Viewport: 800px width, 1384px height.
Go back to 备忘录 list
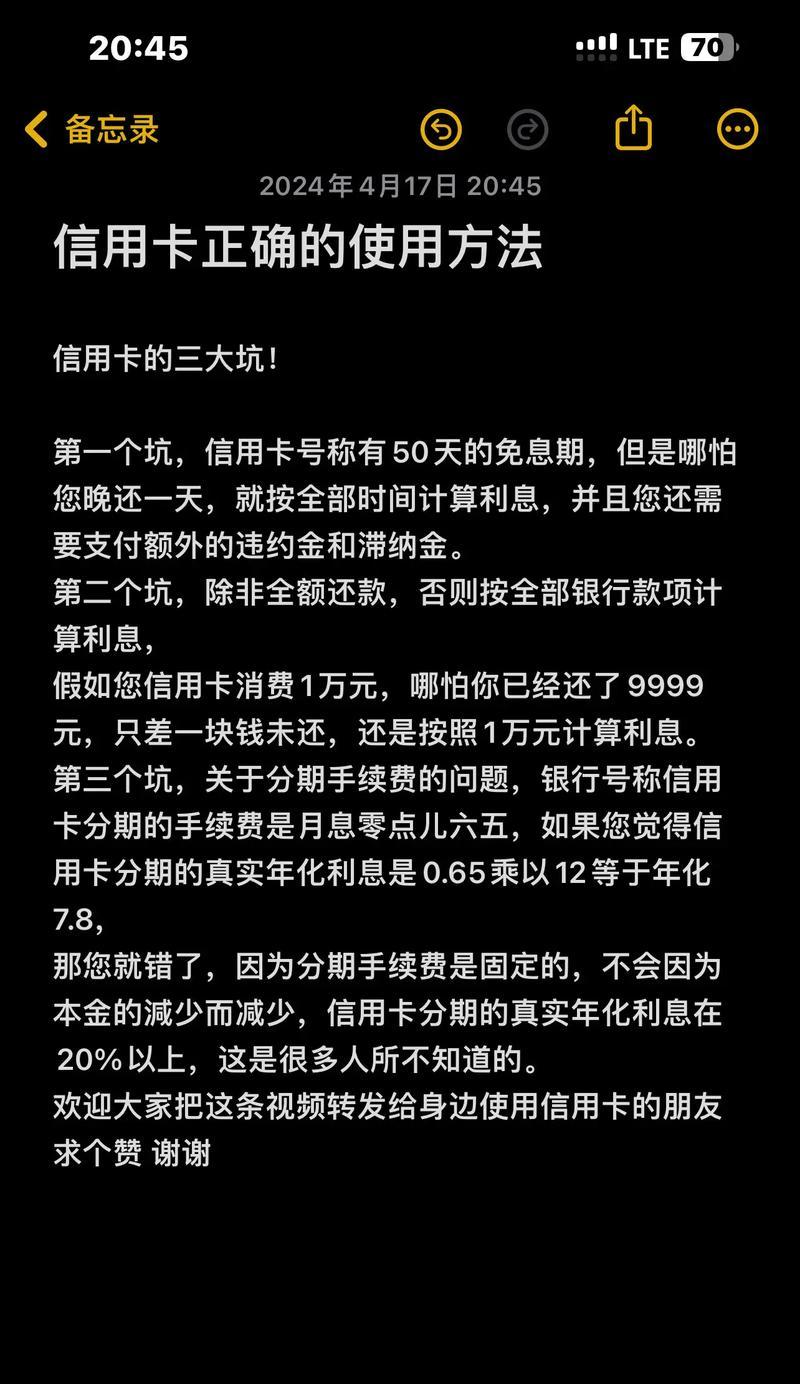pyautogui.click(x=92, y=129)
